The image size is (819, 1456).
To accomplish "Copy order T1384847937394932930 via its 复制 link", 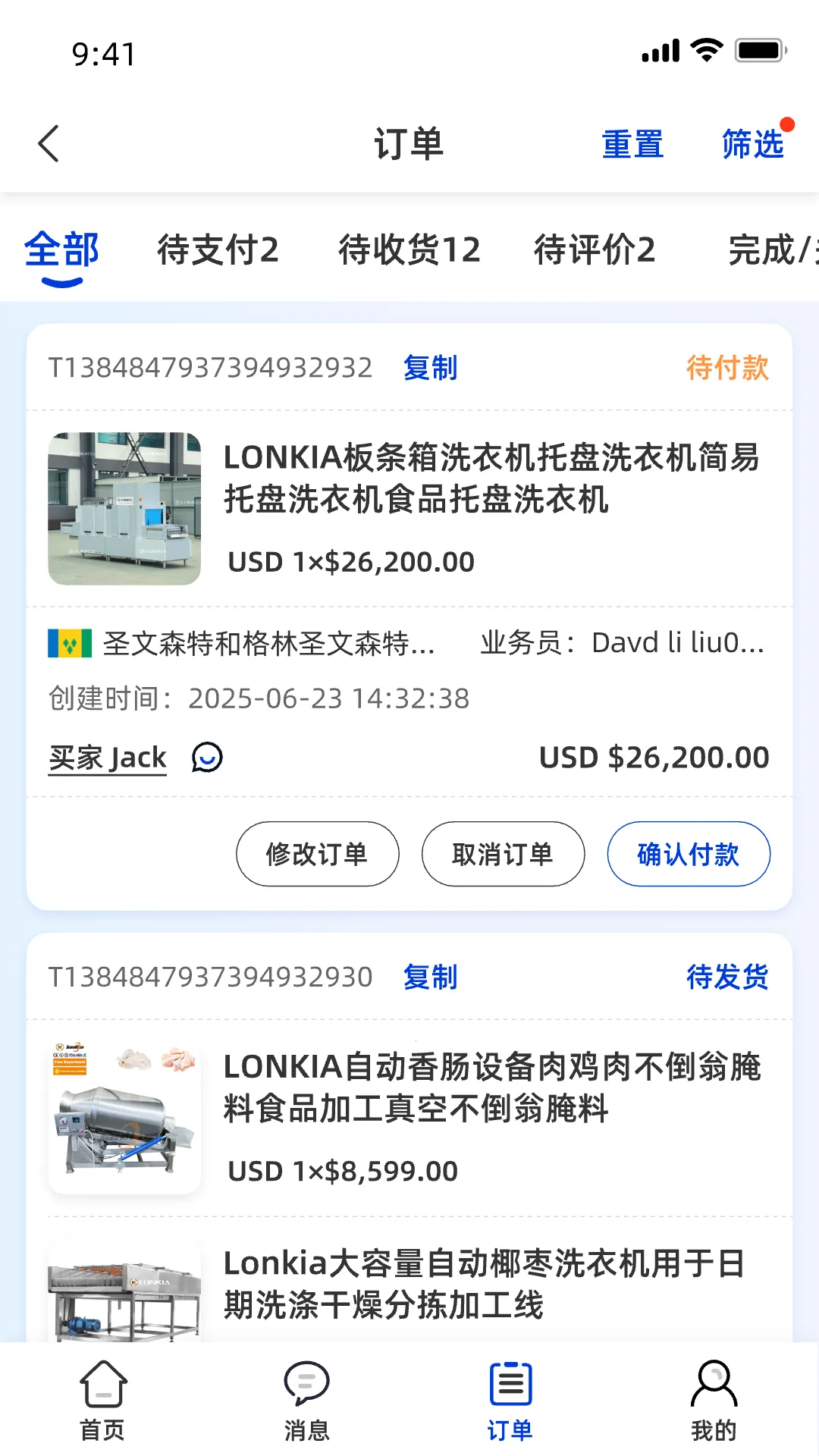I will (x=429, y=978).
